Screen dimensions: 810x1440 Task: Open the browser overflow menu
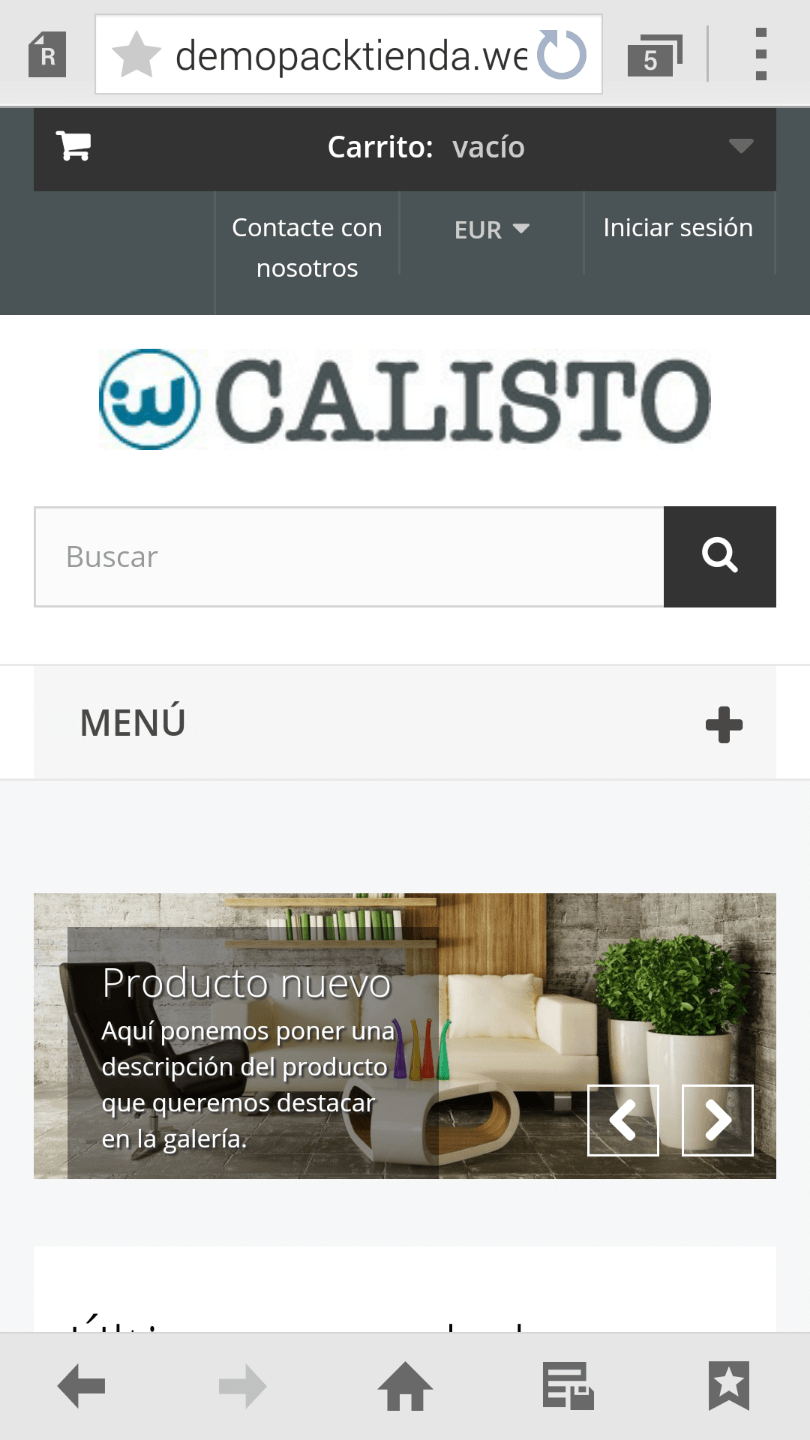(761, 55)
